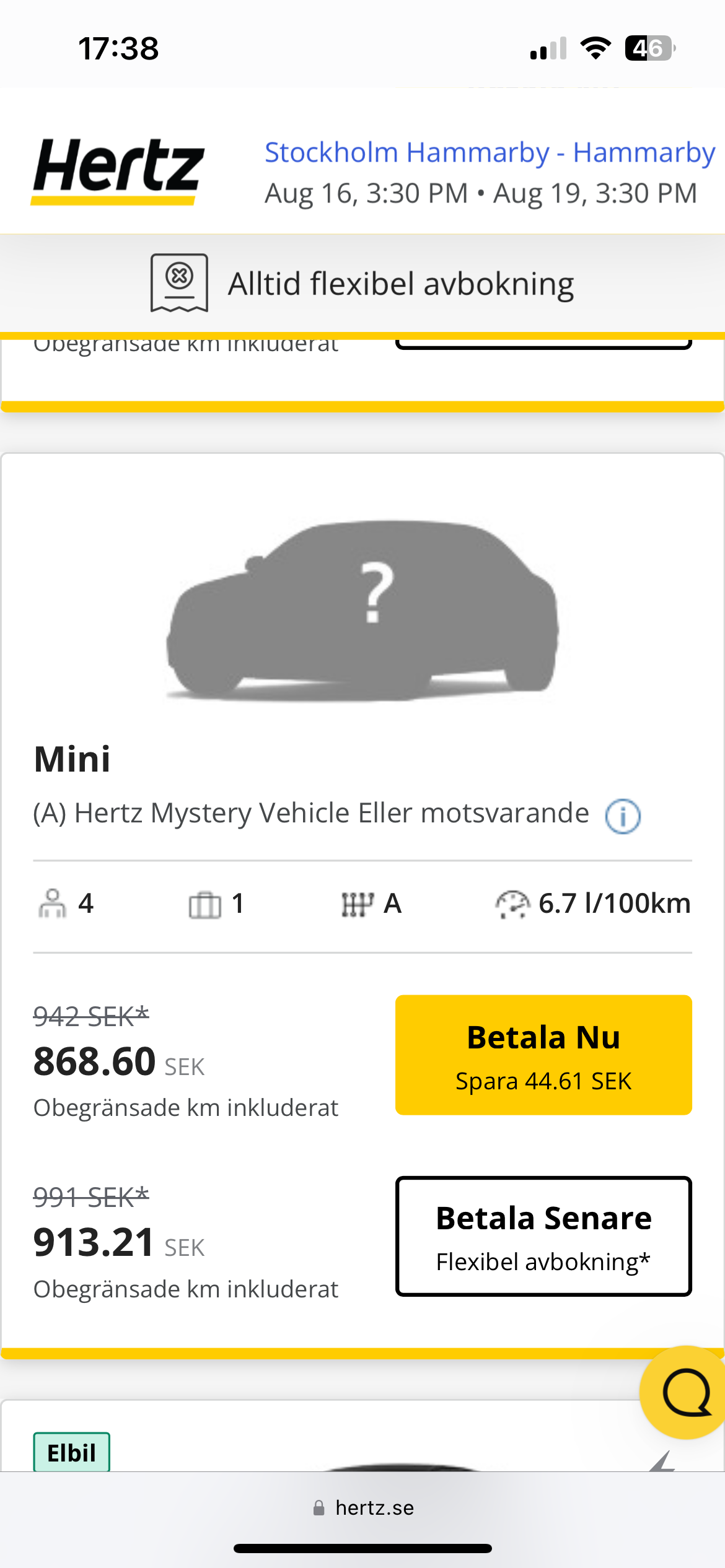Tap Betala Nu button for Mini

(543, 1055)
